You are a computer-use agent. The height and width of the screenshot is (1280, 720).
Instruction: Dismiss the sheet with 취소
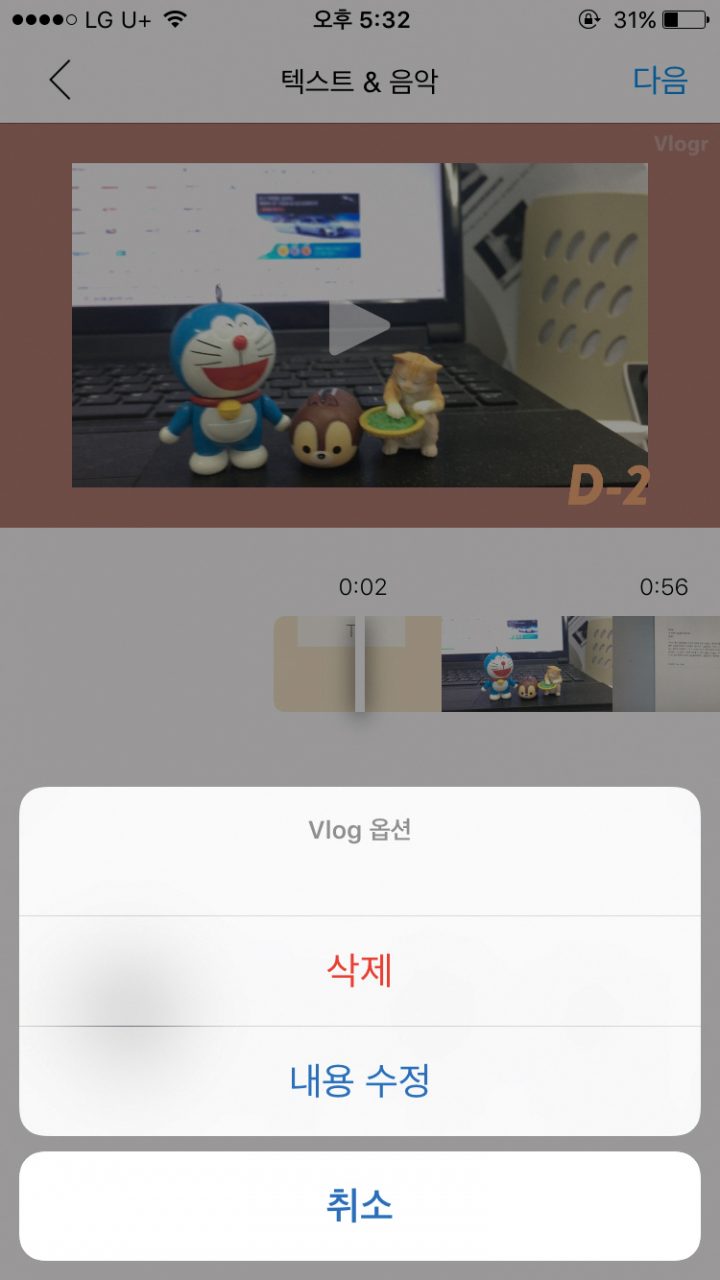tap(360, 1206)
